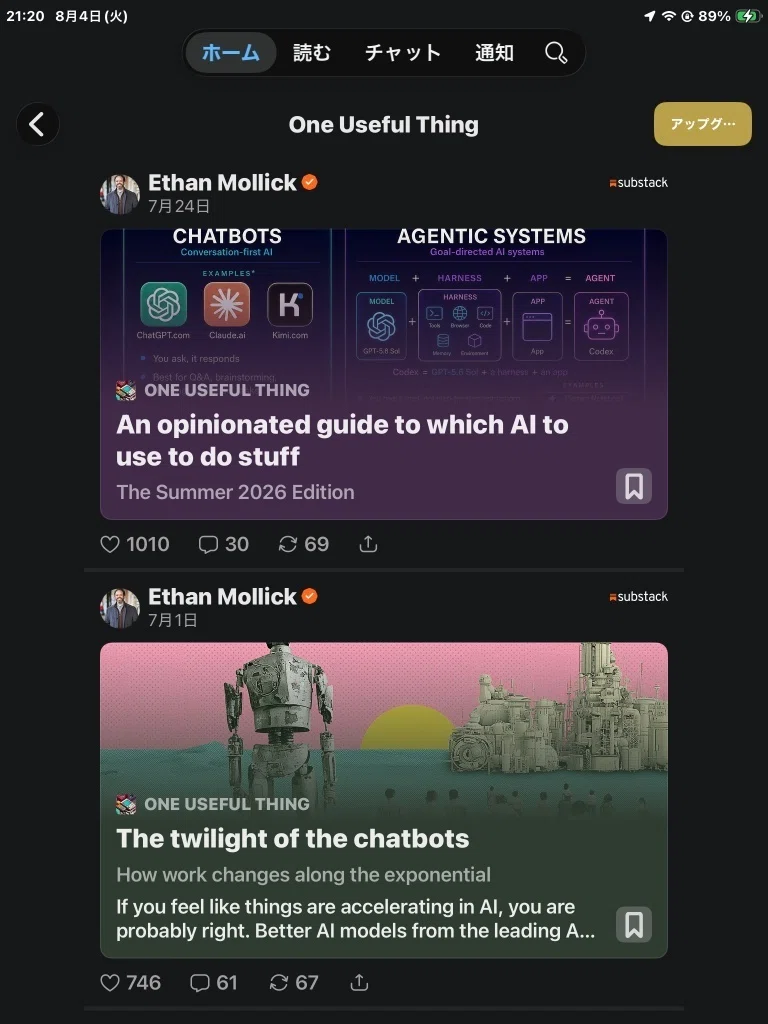Share the July 24 post
The height and width of the screenshot is (1024, 768).
tap(368, 544)
